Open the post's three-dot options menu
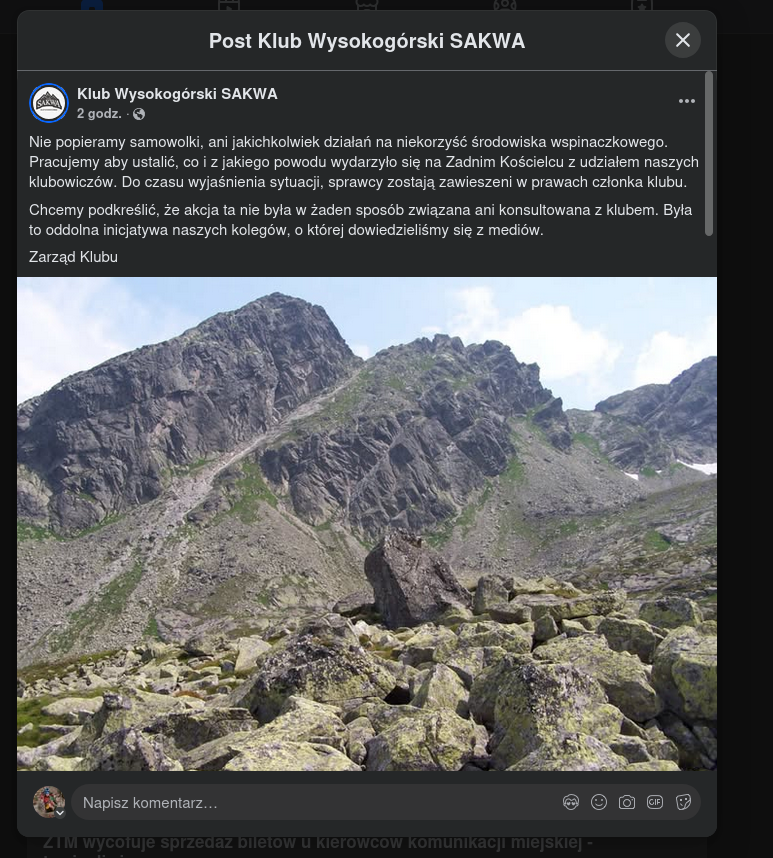The image size is (773, 858). click(x=686, y=101)
